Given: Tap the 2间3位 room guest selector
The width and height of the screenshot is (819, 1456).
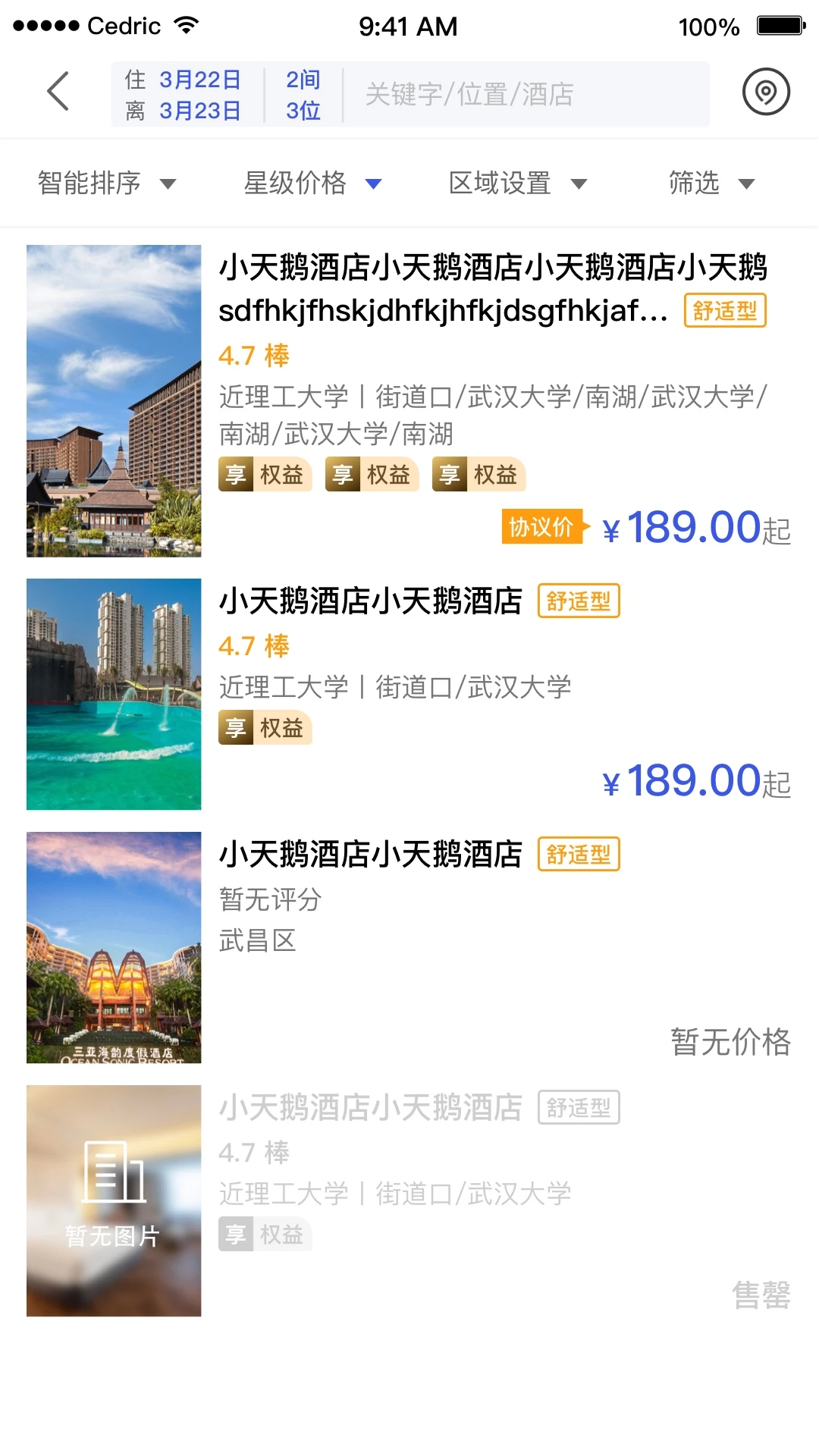Looking at the screenshot, I should pyautogui.click(x=302, y=94).
